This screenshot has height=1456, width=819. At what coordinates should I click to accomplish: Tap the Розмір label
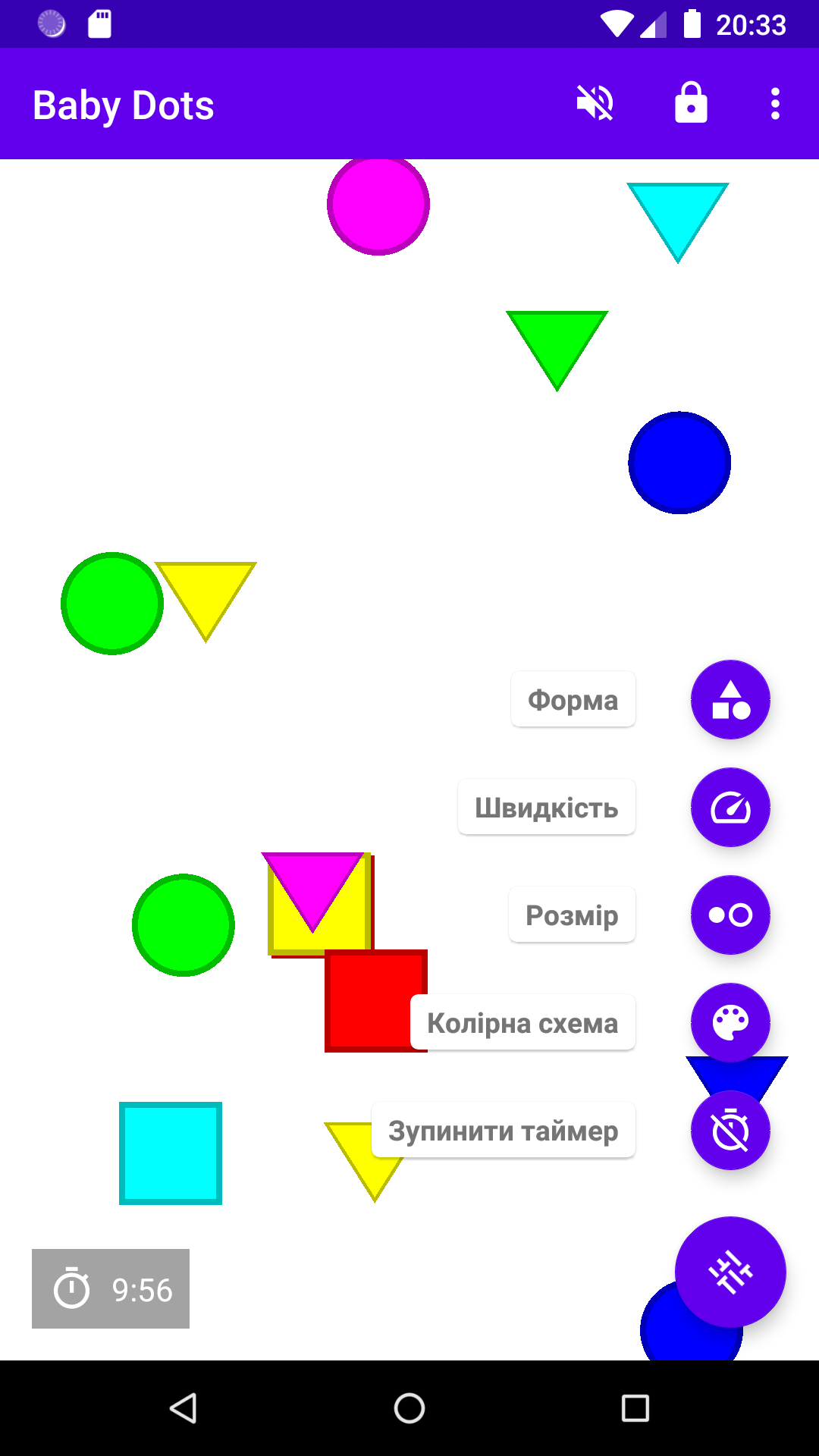(572, 915)
